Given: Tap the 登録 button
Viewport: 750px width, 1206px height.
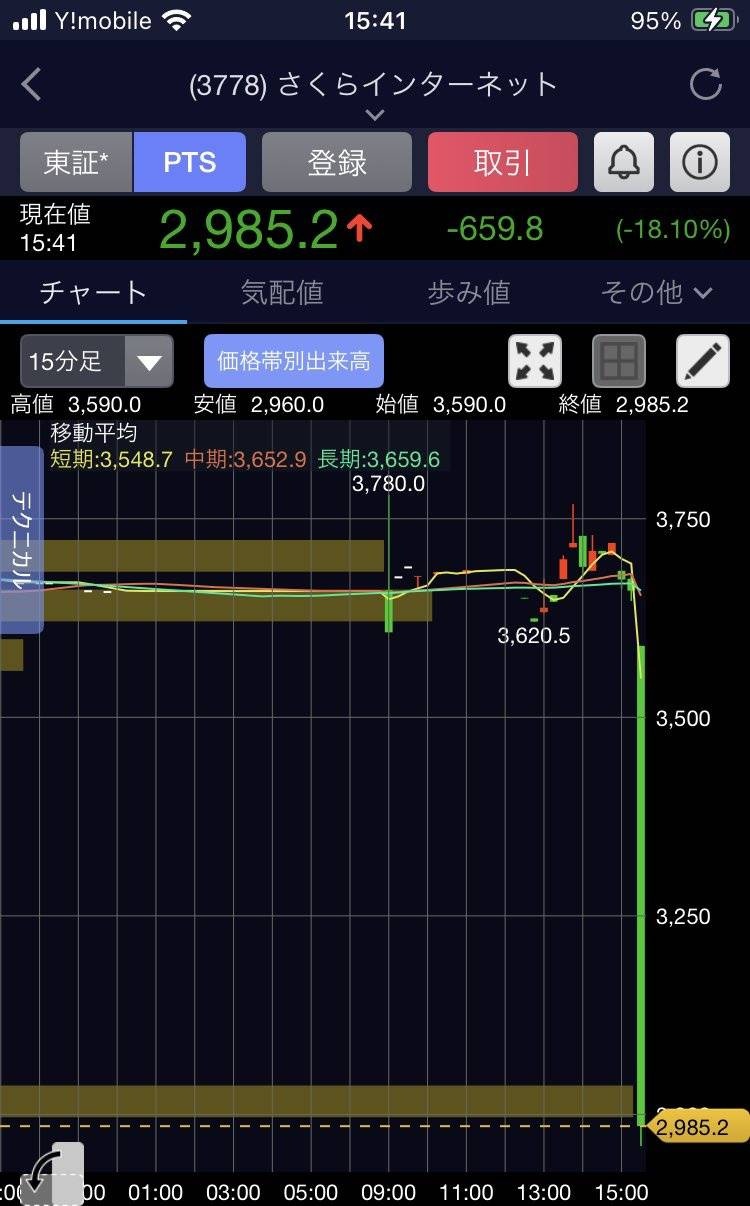Looking at the screenshot, I should pyautogui.click(x=337, y=162).
